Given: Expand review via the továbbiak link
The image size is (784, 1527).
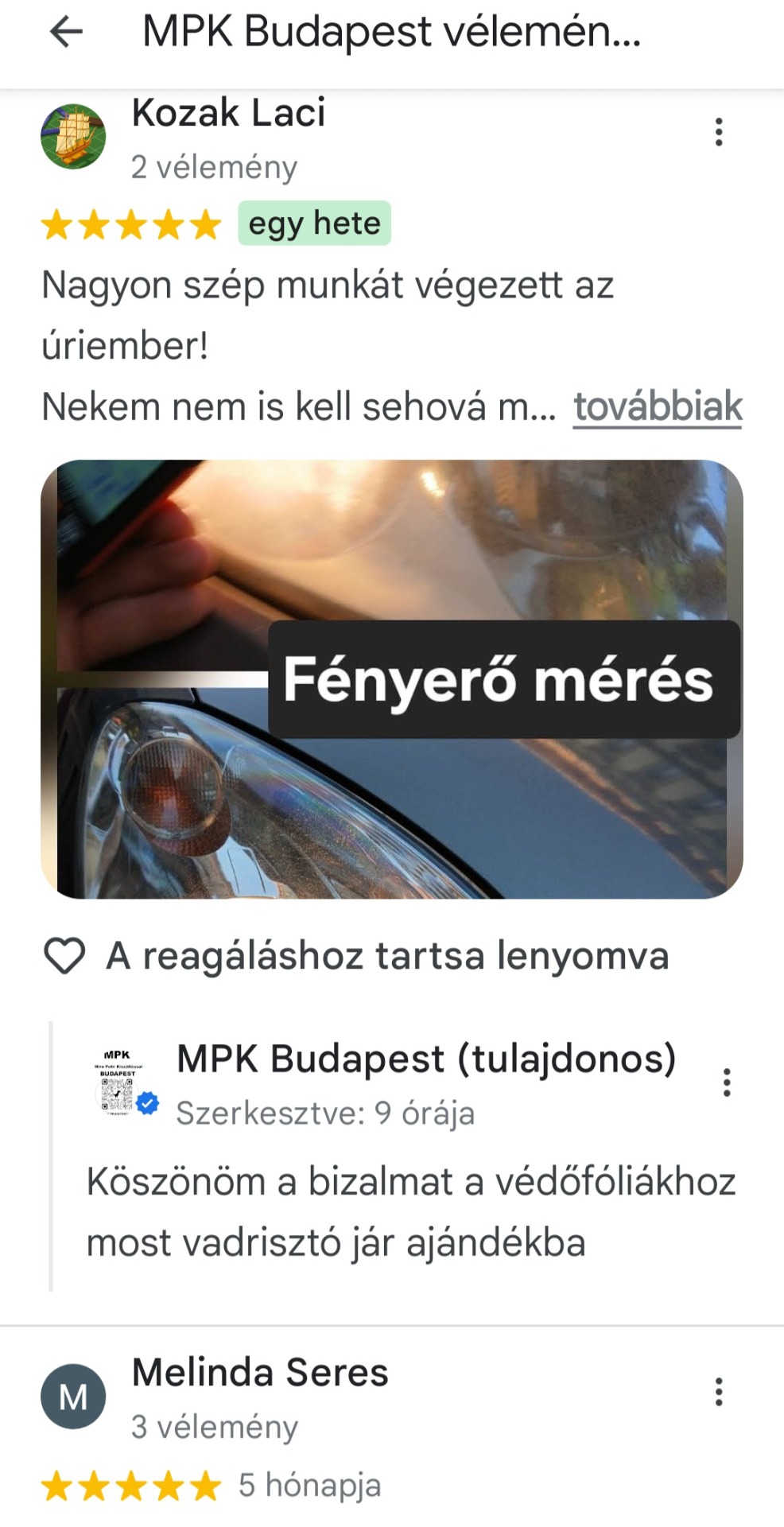Looking at the screenshot, I should pos(658,406).
